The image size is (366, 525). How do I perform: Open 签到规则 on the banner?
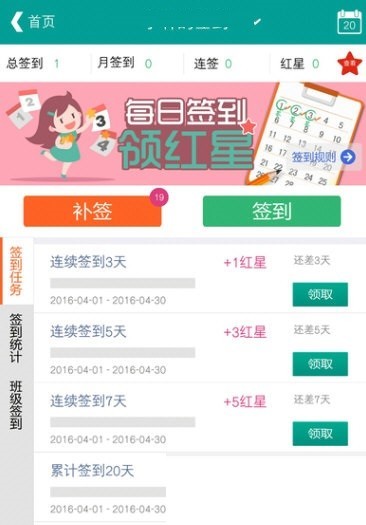tap(323, 157)
